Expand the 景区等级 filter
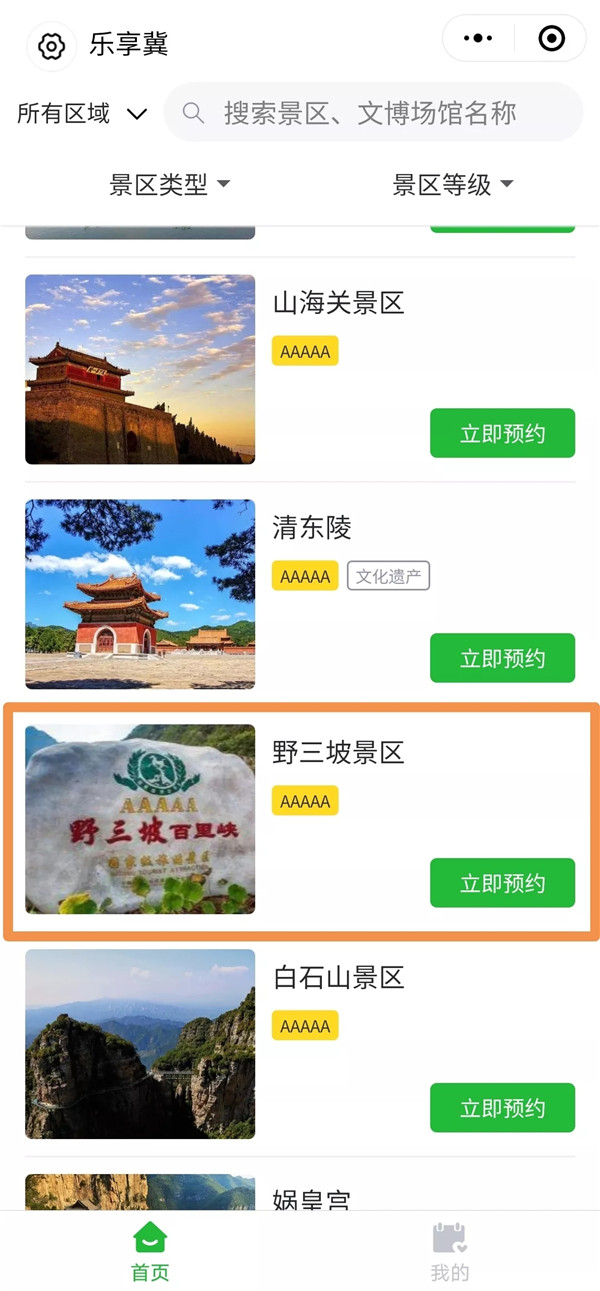600x1291 pixels. (x=452, y=184)
